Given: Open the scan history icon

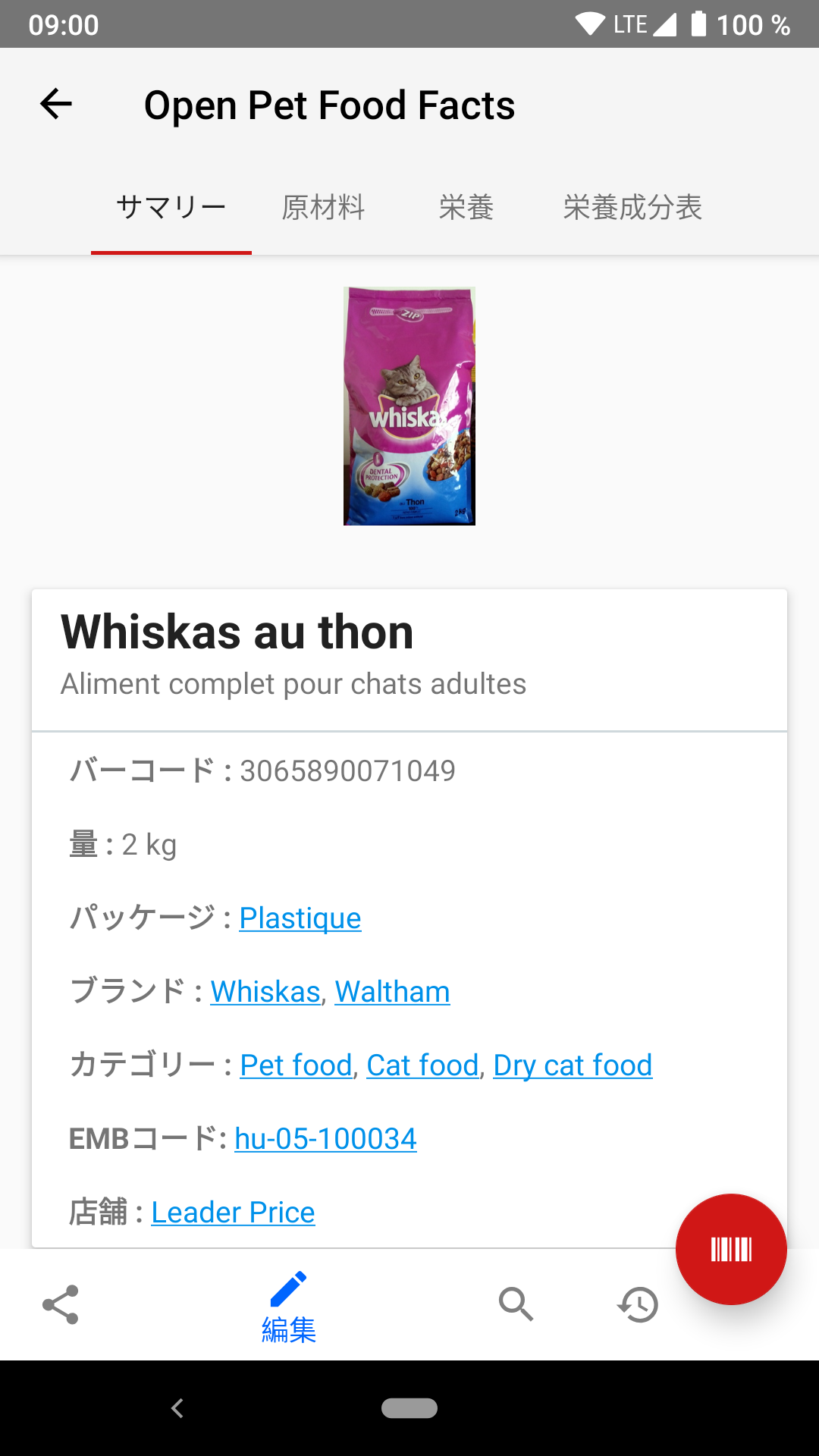Looking at the screenshot, I should [638, 1304].
